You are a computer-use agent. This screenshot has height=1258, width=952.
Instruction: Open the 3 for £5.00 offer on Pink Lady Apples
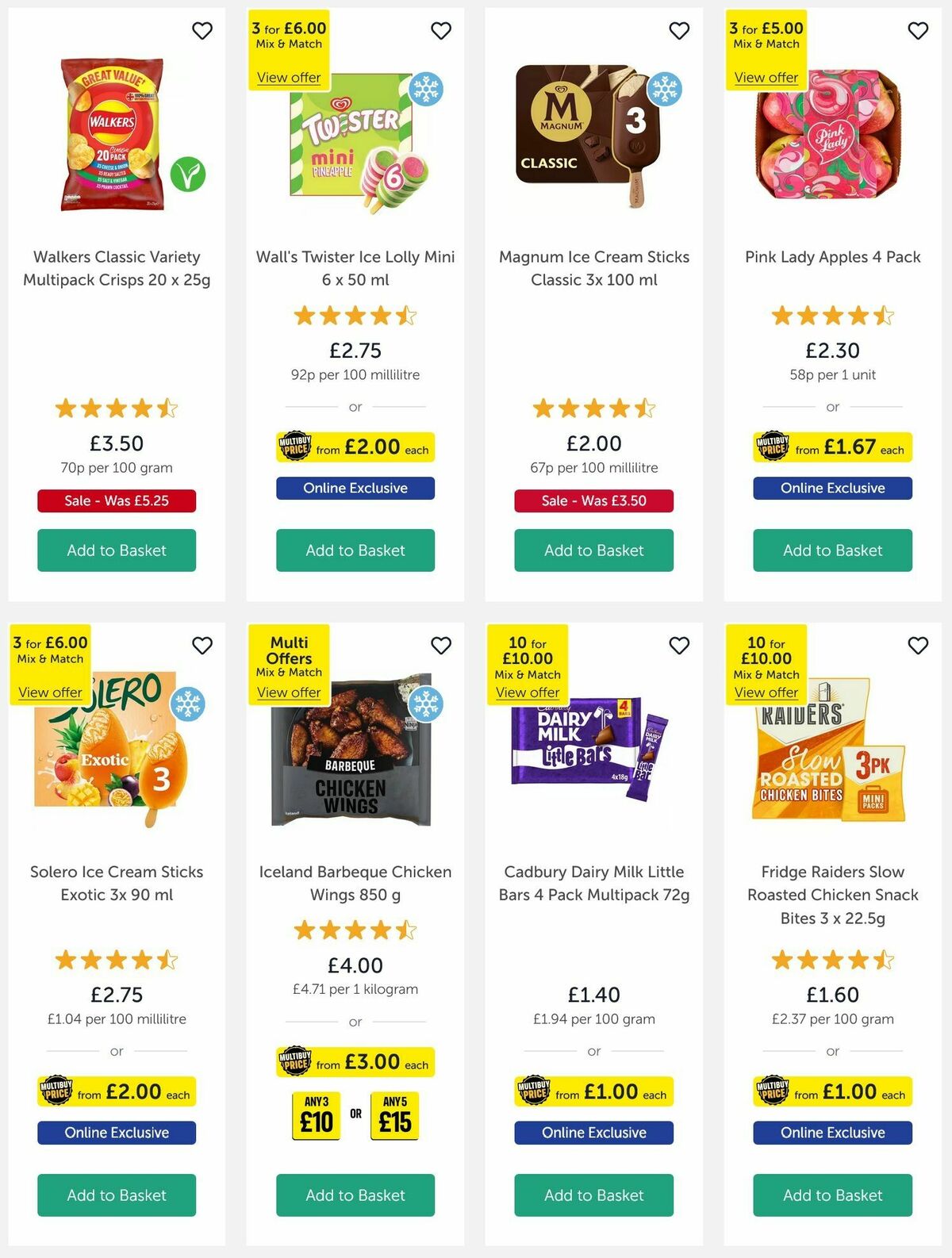pos(766,77)
